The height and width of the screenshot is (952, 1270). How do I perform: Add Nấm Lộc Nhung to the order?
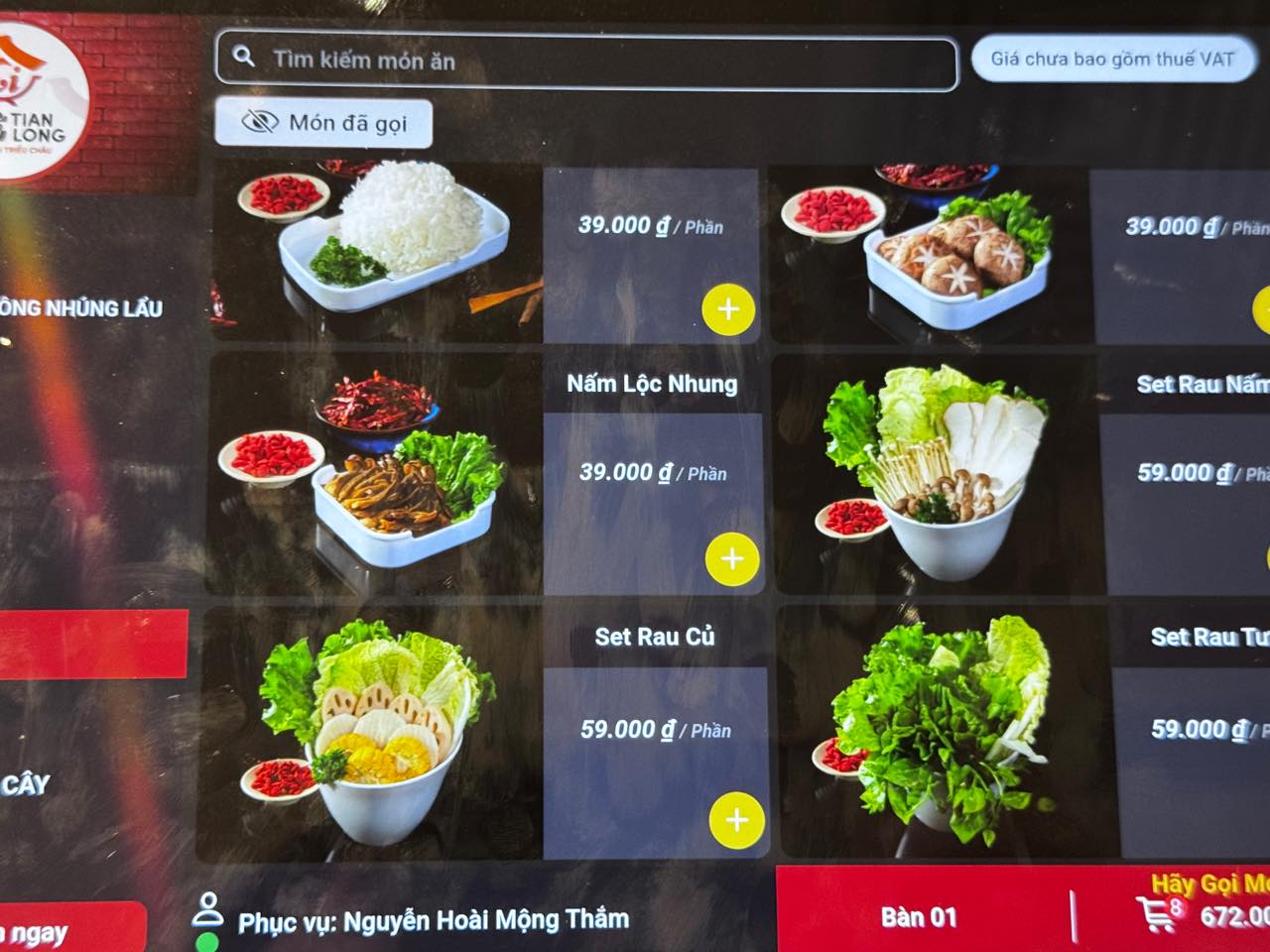(x=732, y=558)
